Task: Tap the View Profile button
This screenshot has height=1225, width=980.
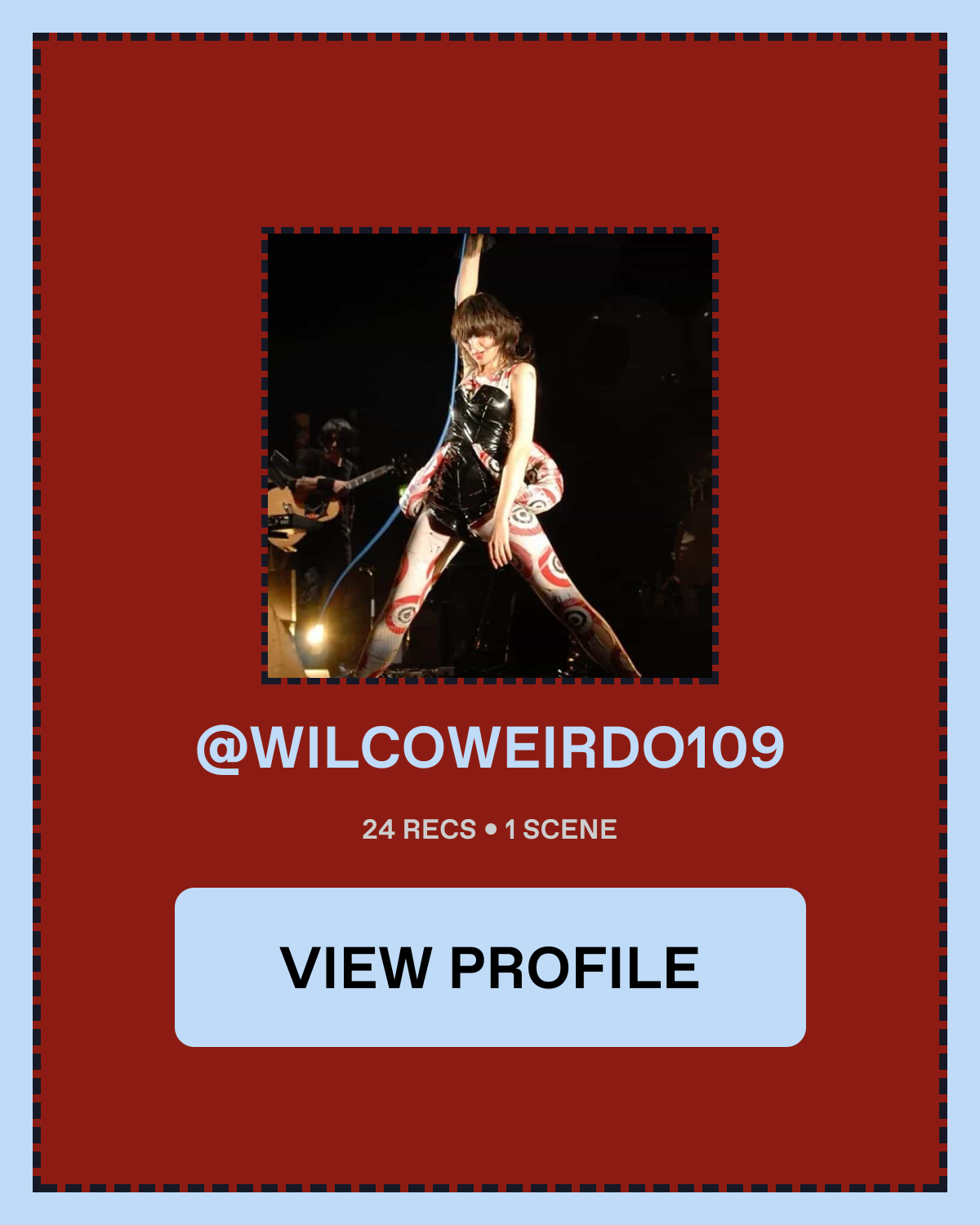Action: click(x=490, y=967)
